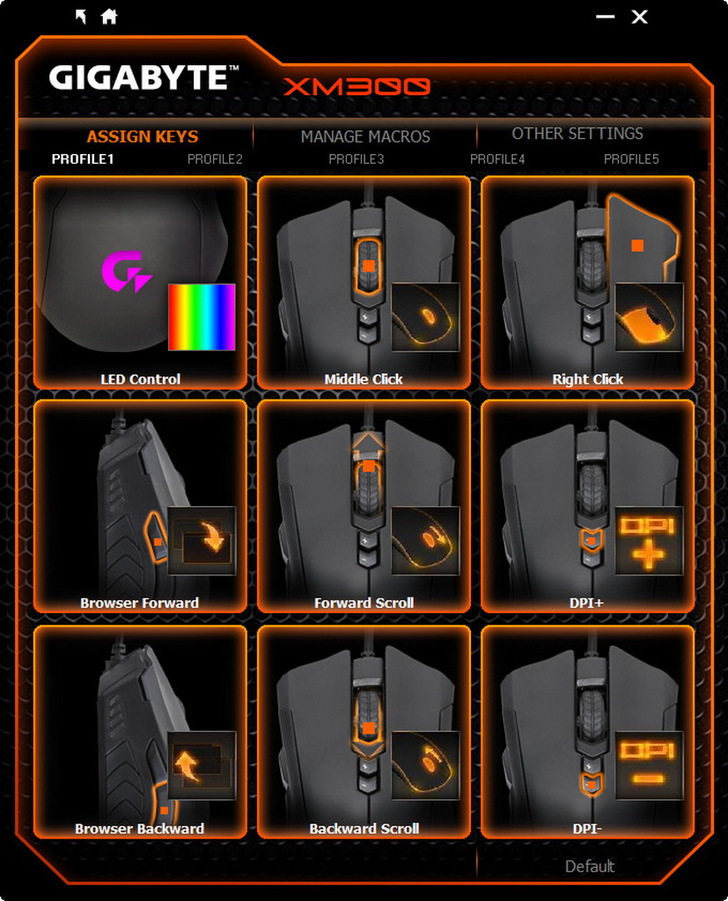Image resolution: width=728 pixels, height=901 pixels.
Task: Minimize the XM300 window
Action: [x=605, y=17]
